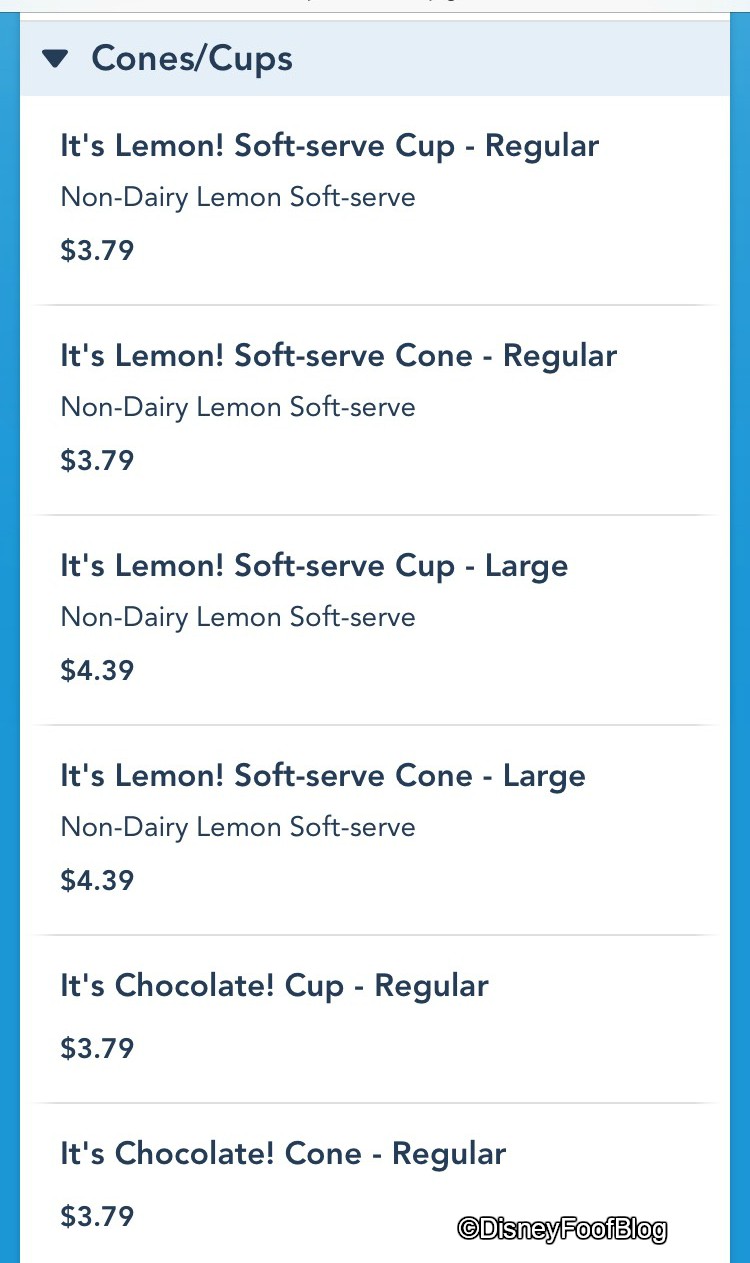Open It's Chocolate! Cup - Regular item

click(274, 986)
